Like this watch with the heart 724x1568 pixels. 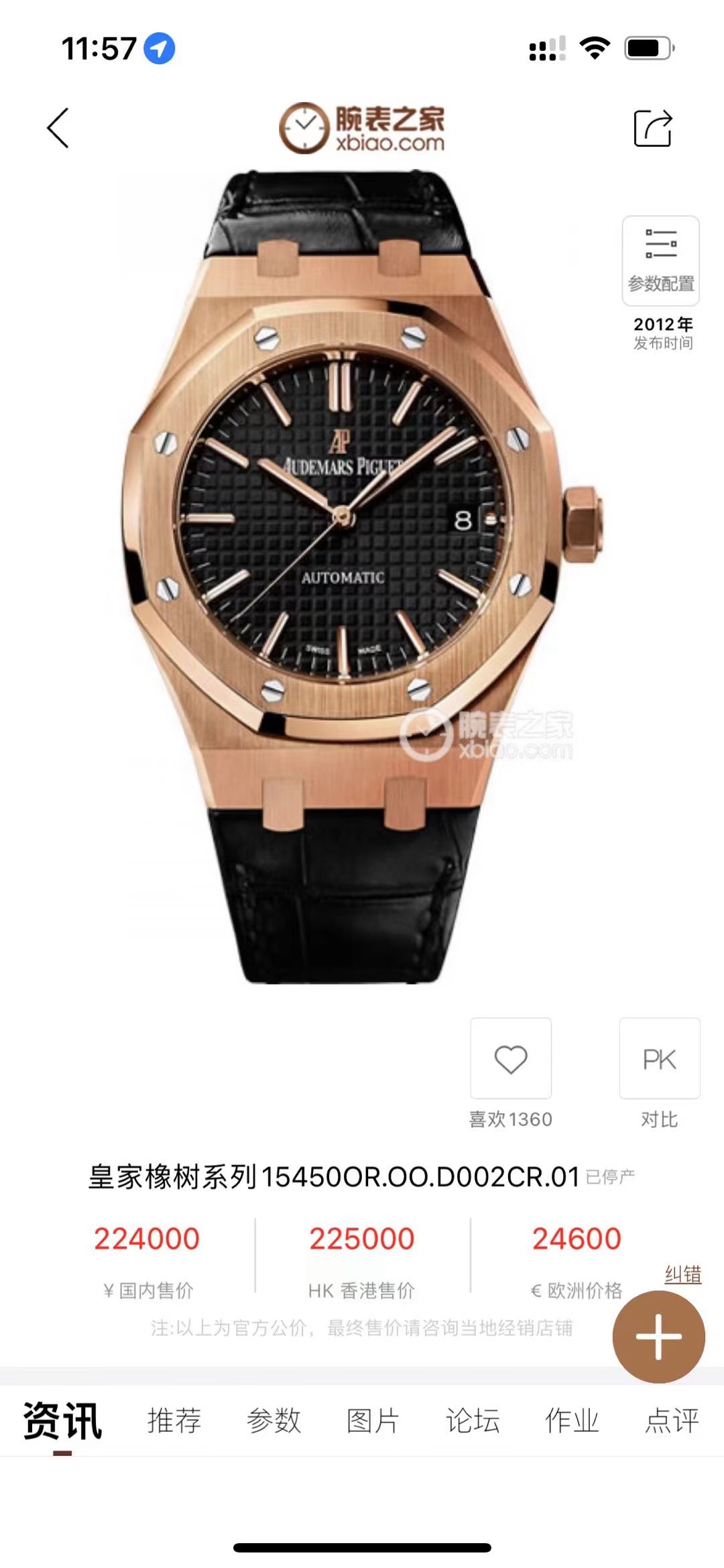tap(511, 1059)
